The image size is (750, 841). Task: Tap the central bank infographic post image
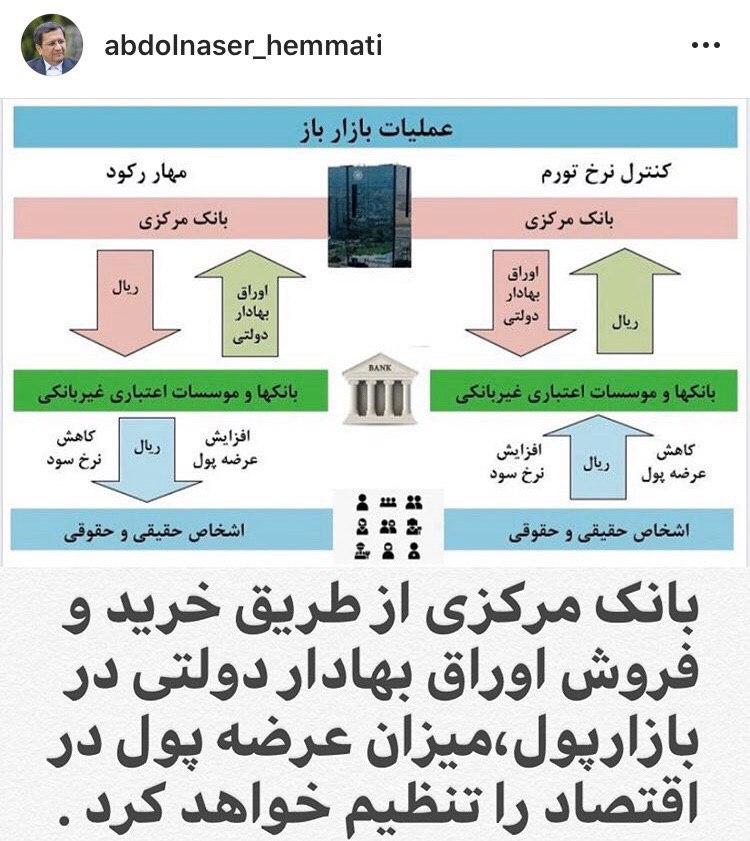pyautogui.click(x=375, y=330)
